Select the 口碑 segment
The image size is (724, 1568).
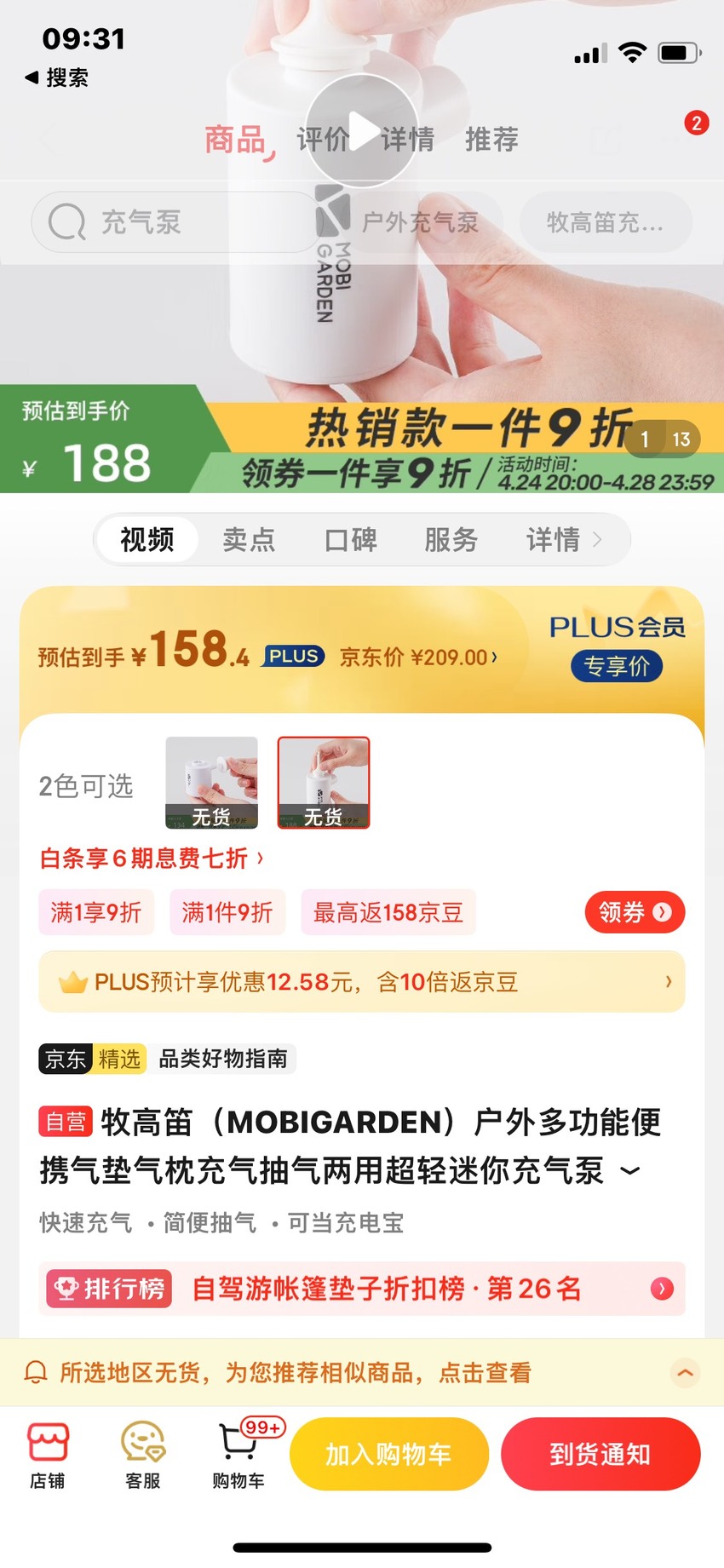(x=351, y=539)
